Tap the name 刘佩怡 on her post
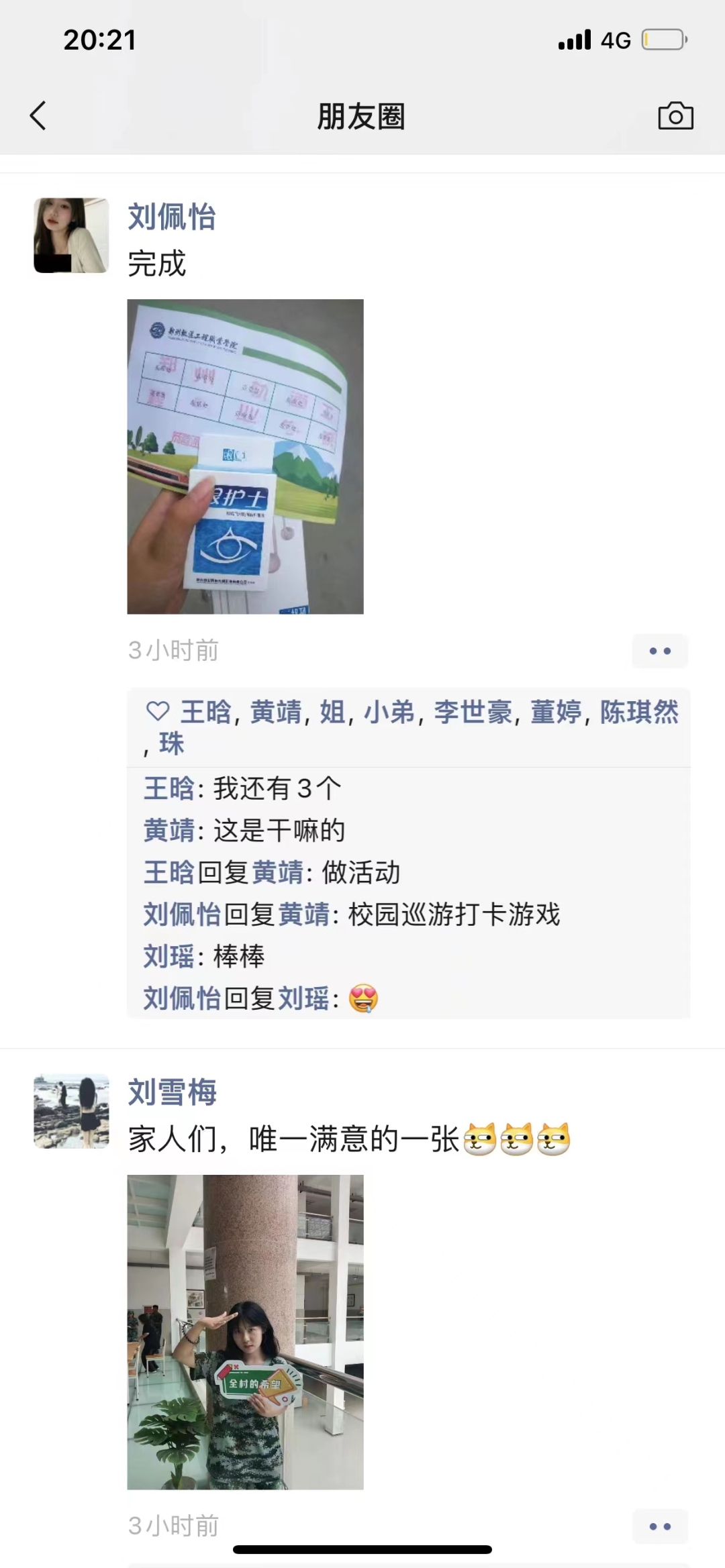 point(172,217)
